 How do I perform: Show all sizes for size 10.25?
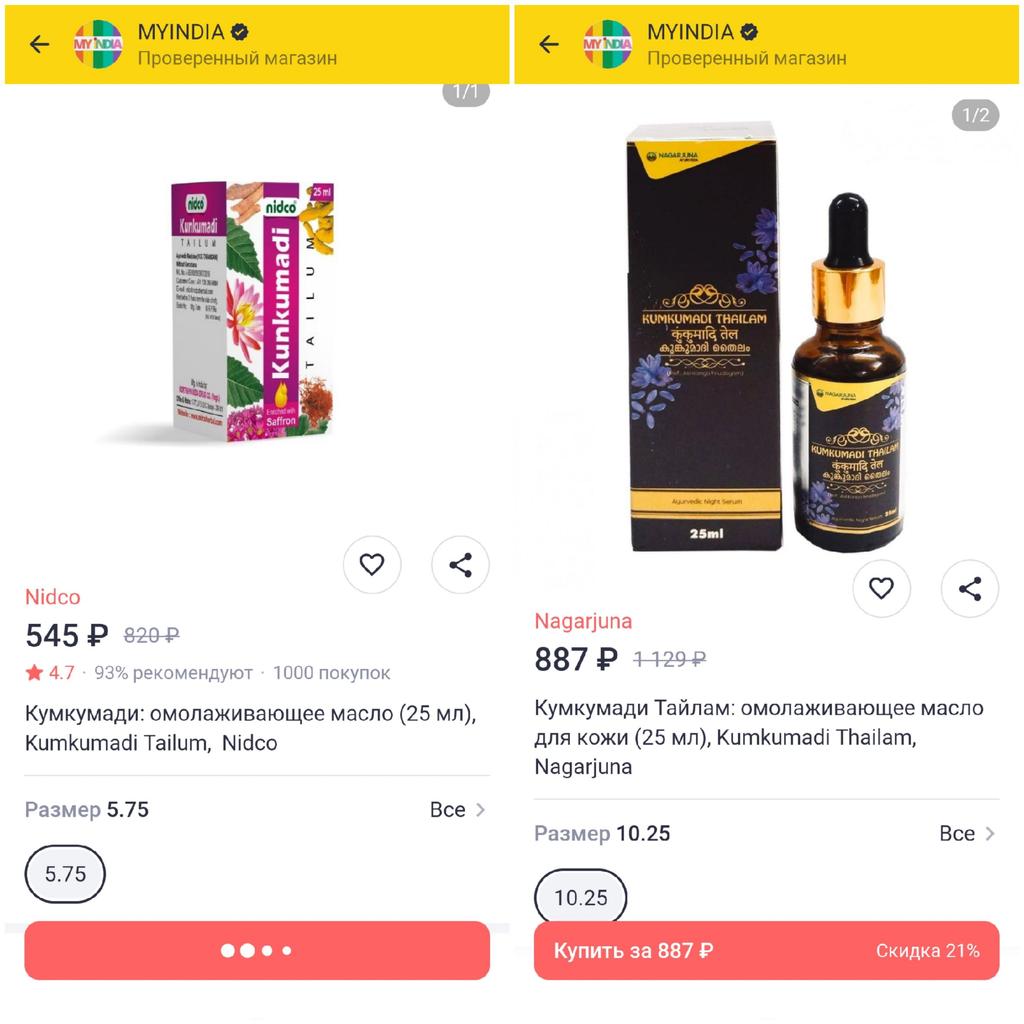[x=967, y=833]
